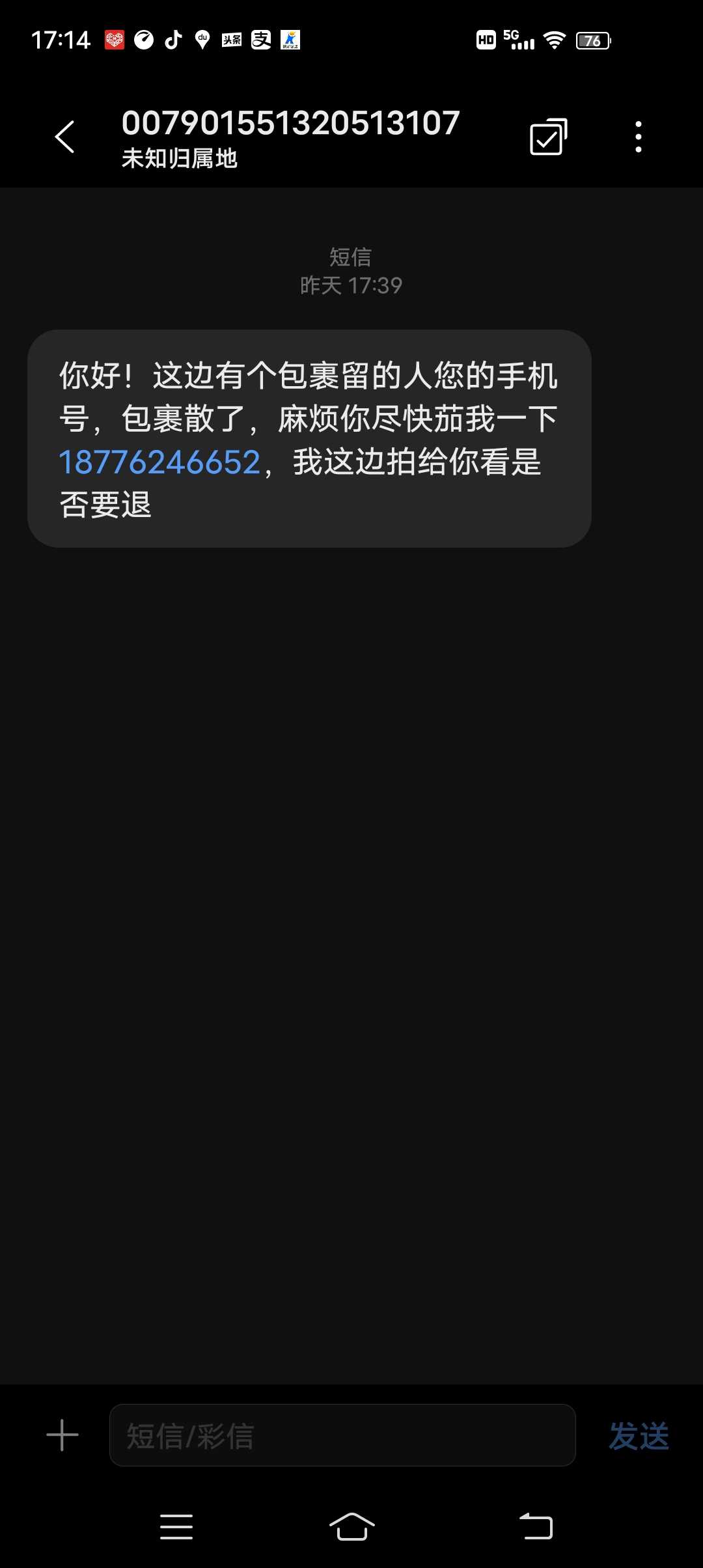Go to home screen via navigation bar
This screenshot has width=703, height=1568.
pos(351,1526)
